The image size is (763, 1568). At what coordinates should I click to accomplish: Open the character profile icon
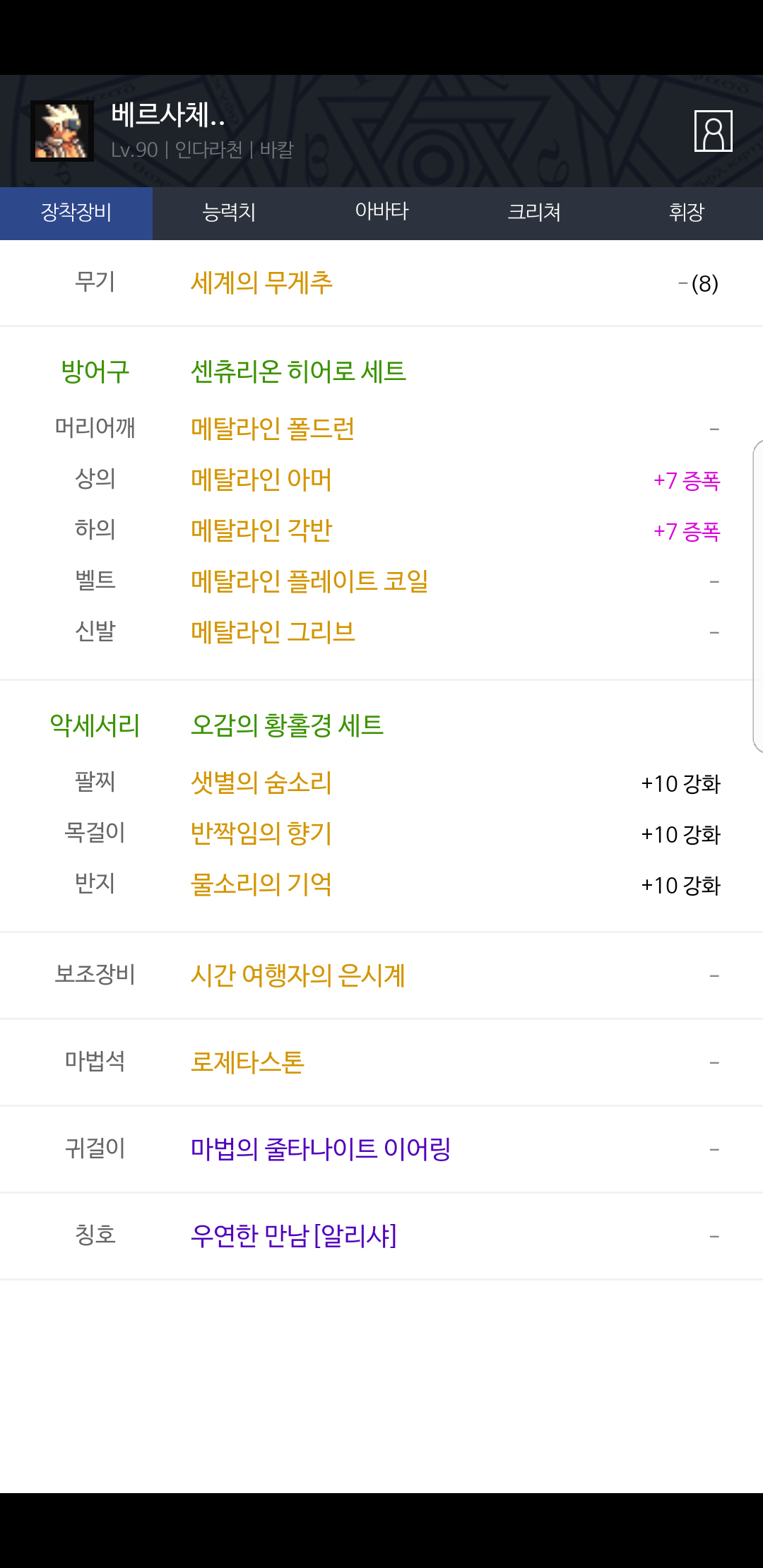pos(714,131)
